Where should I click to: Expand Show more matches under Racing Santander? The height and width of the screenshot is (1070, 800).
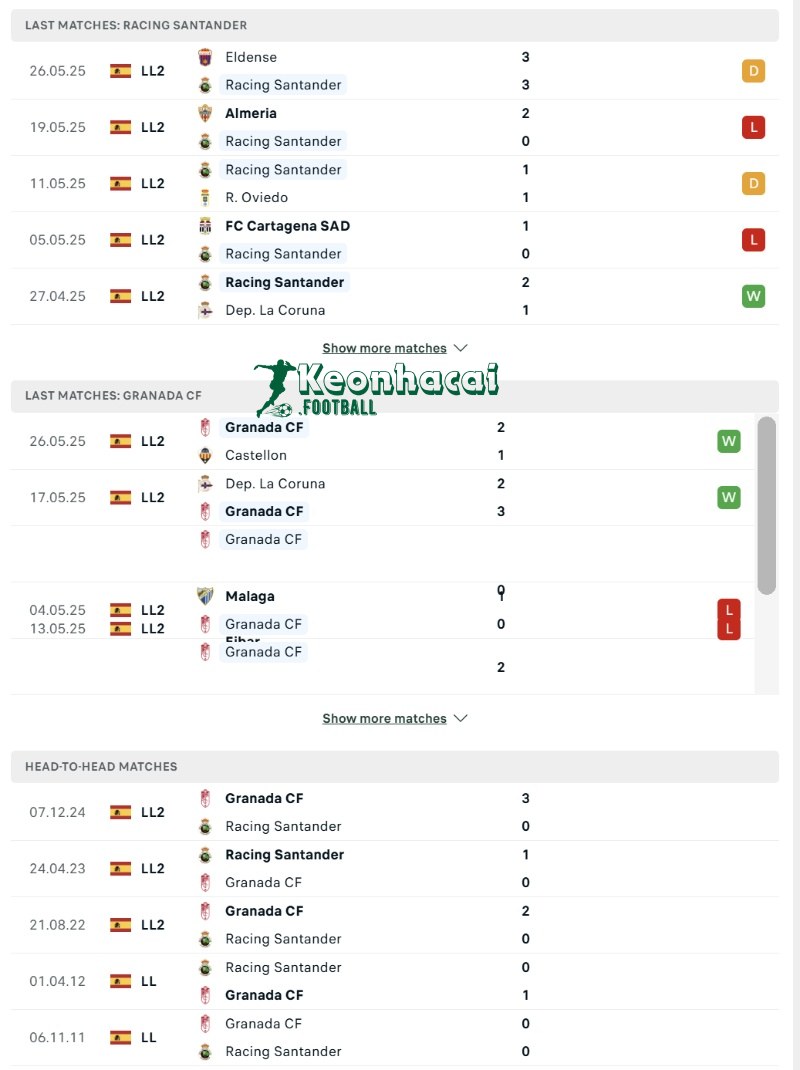(x=394, y=348)
